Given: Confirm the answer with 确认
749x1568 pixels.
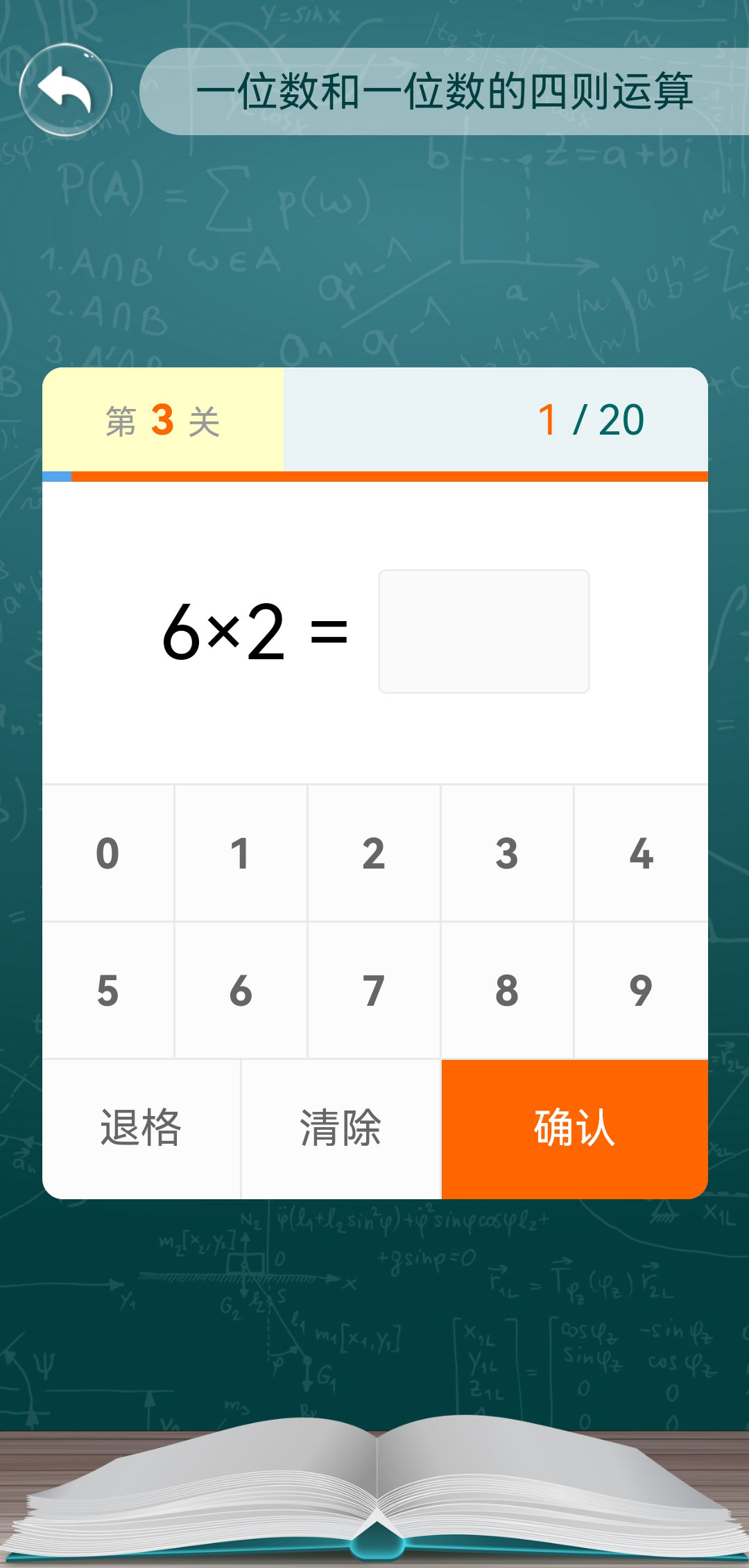Looking at the screenshot, I should [574, 1128].
